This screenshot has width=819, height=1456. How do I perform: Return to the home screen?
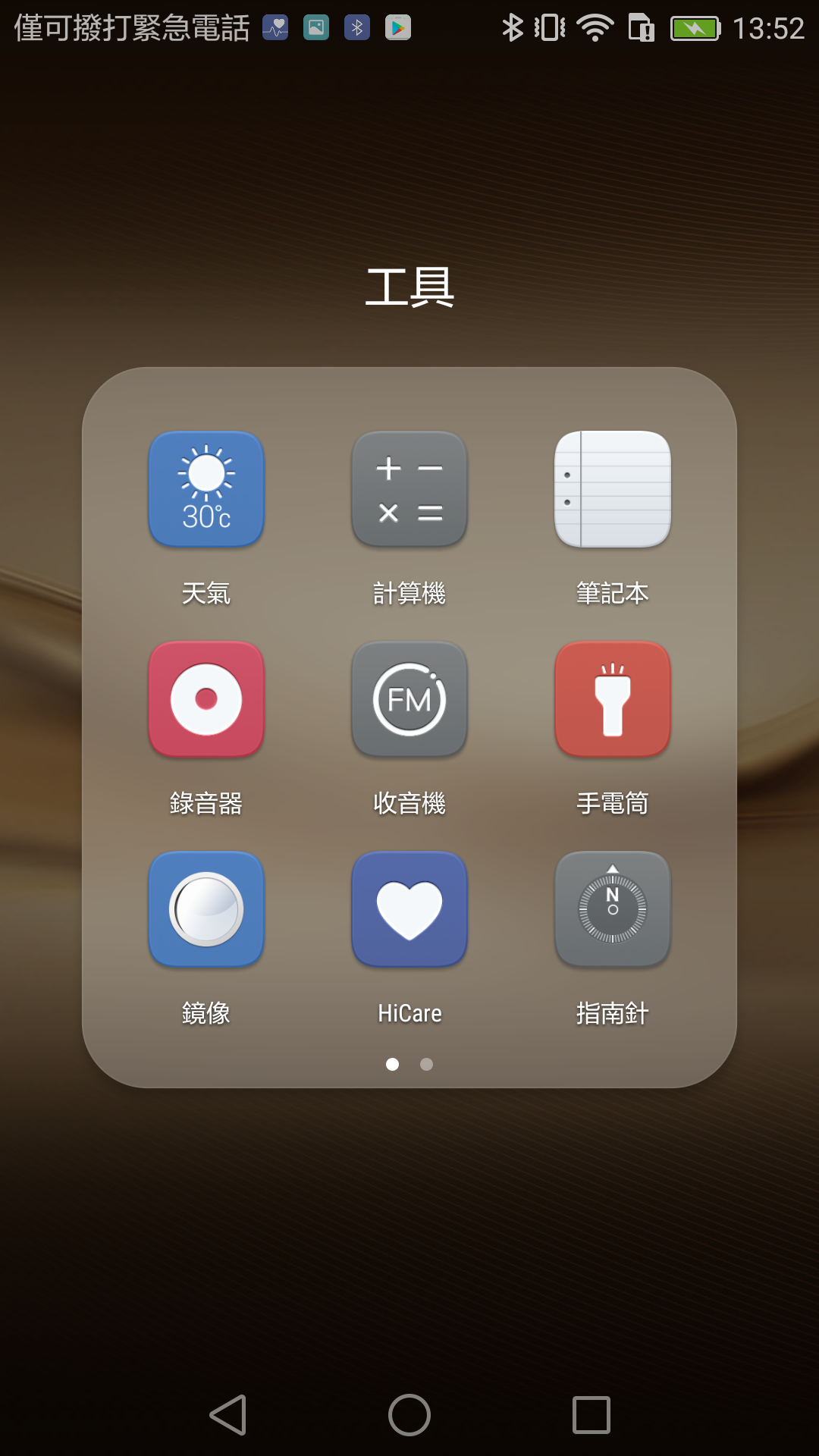pyautogui.click(x=409, y=1415)
